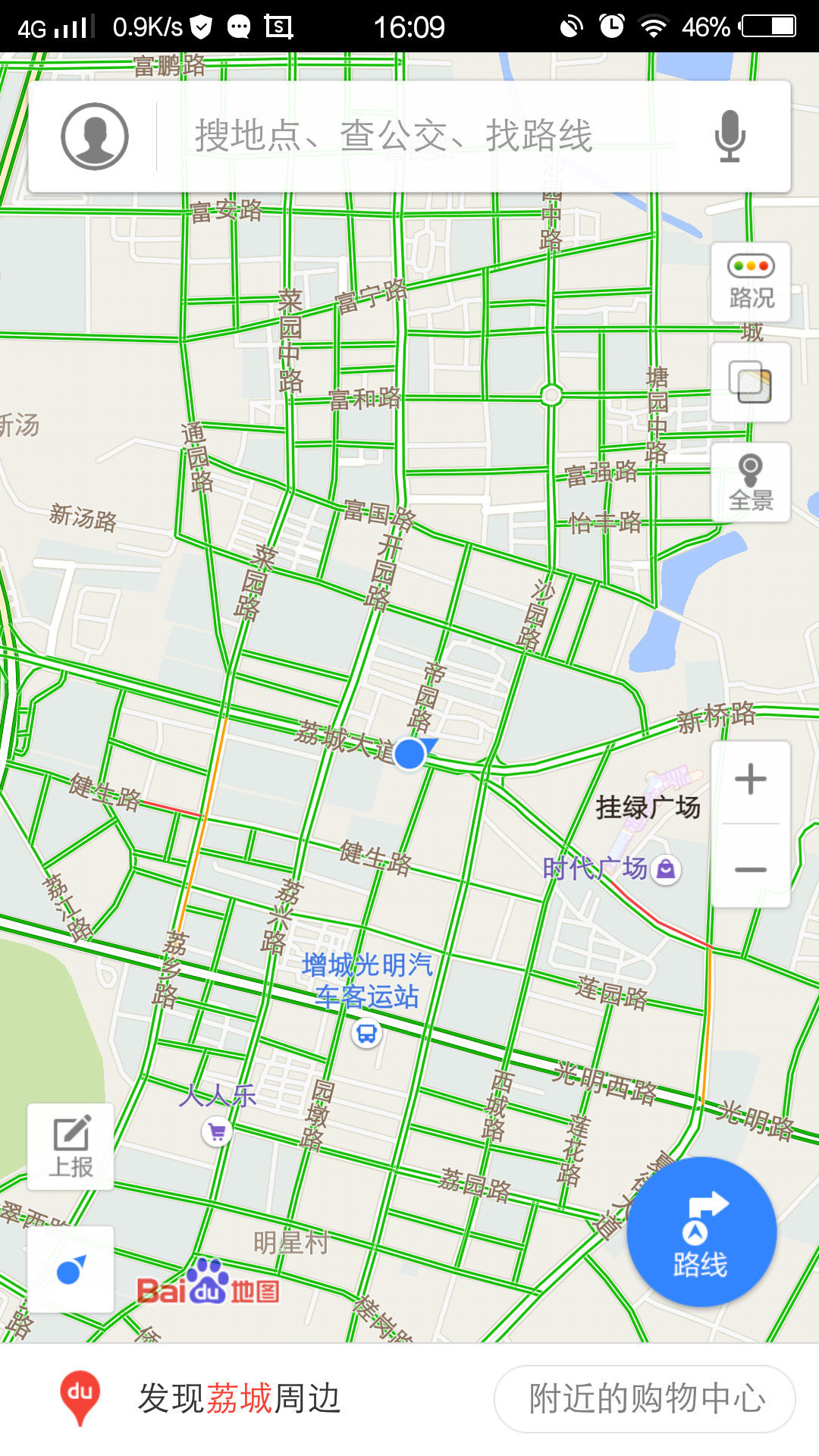Tap the search field for places and routes
Viewport: 819px width, 1456px height.
point(425,136)
